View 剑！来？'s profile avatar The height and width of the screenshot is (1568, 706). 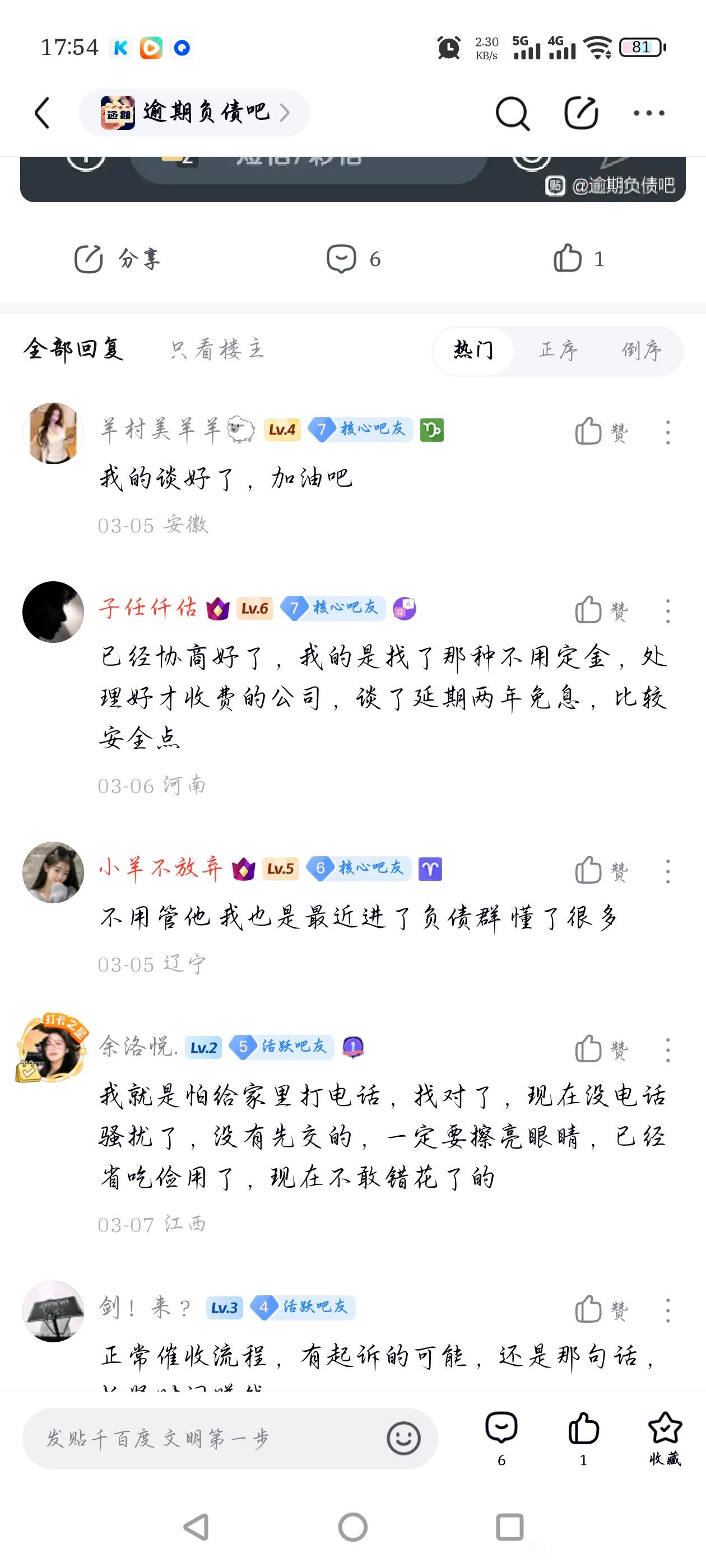point(53,1310)
